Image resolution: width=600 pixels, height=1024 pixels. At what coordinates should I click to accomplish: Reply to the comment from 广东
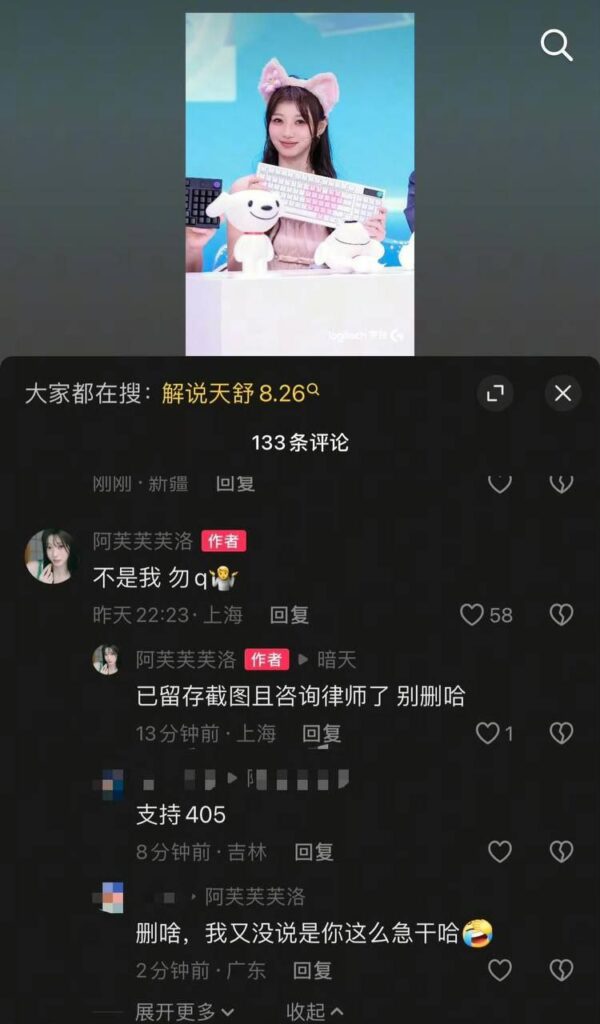click(313, 970)
